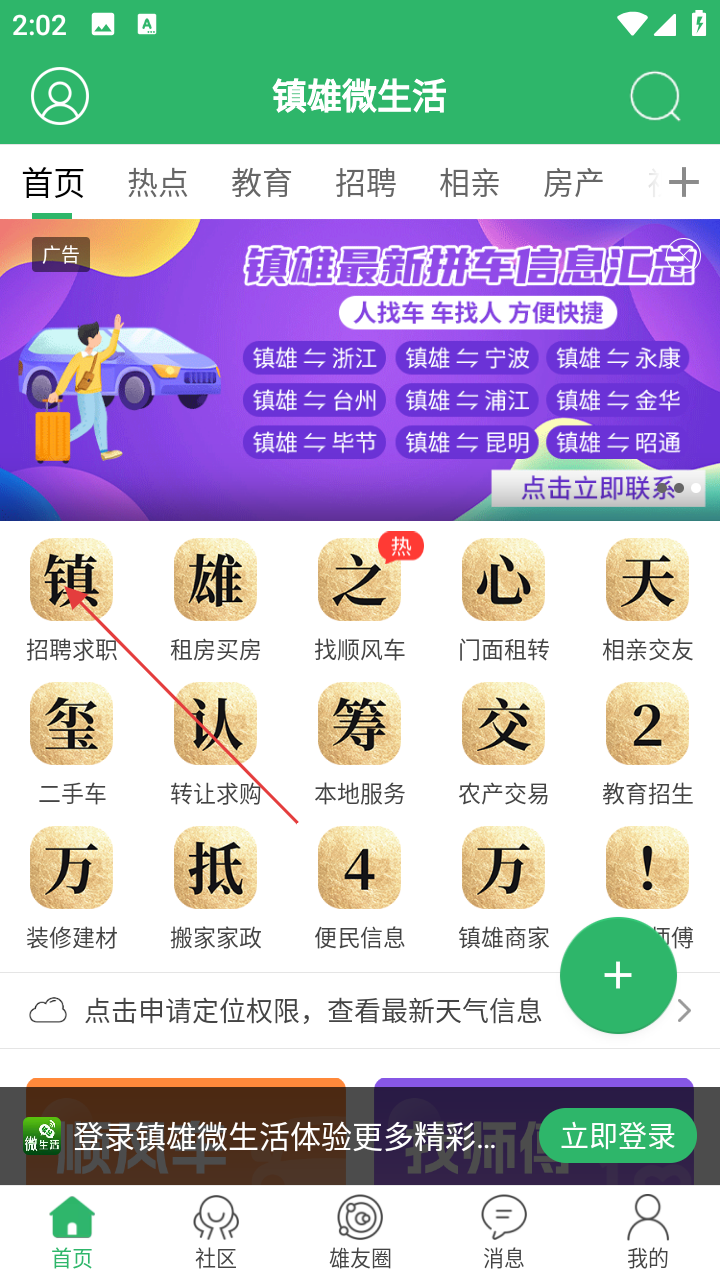The width and height of the screenshot is (720, 1280).
Task: Switch to 我的 bottom tab
Action: point(648,1232)
